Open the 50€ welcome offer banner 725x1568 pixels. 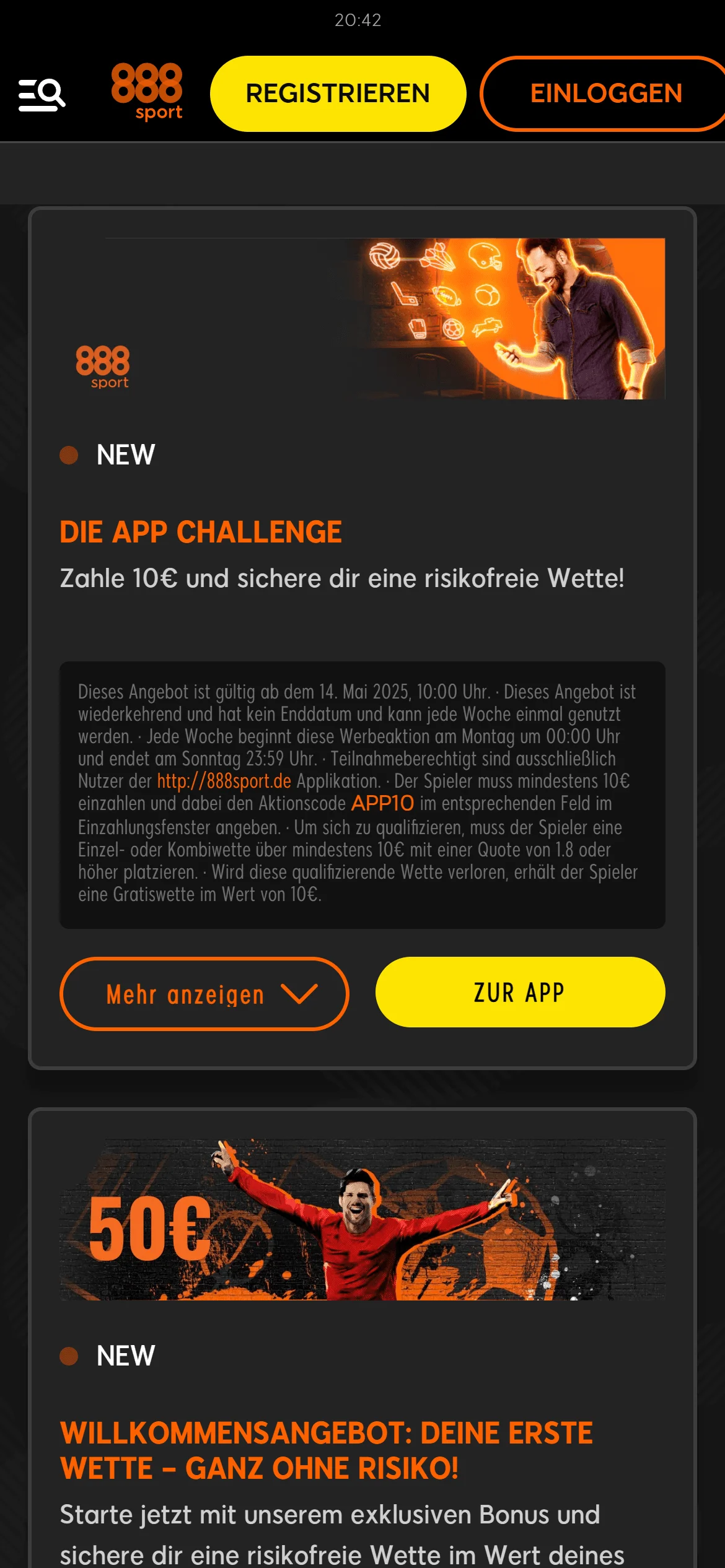362,1219
